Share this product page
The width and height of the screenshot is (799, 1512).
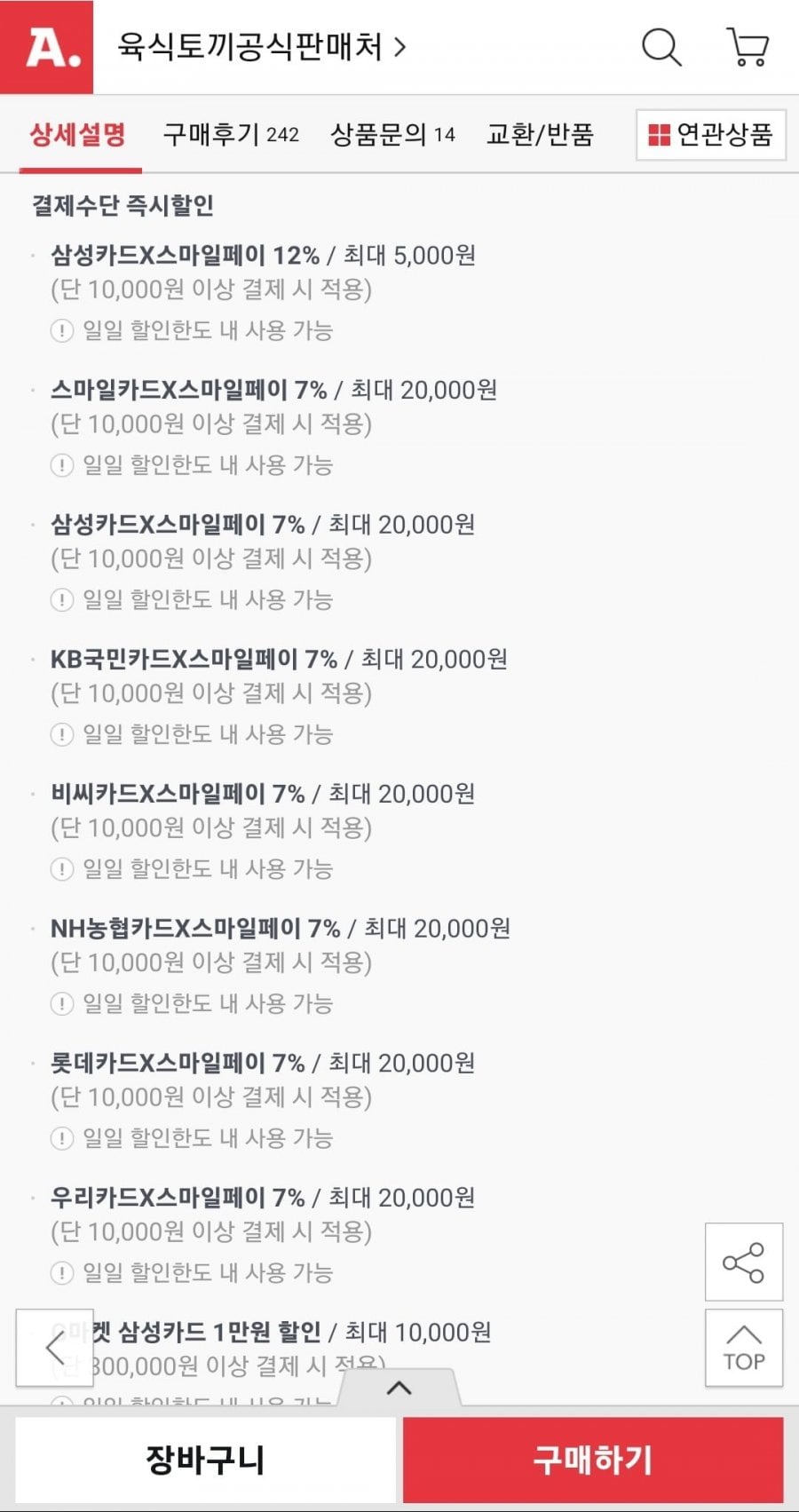point(744,1262)
